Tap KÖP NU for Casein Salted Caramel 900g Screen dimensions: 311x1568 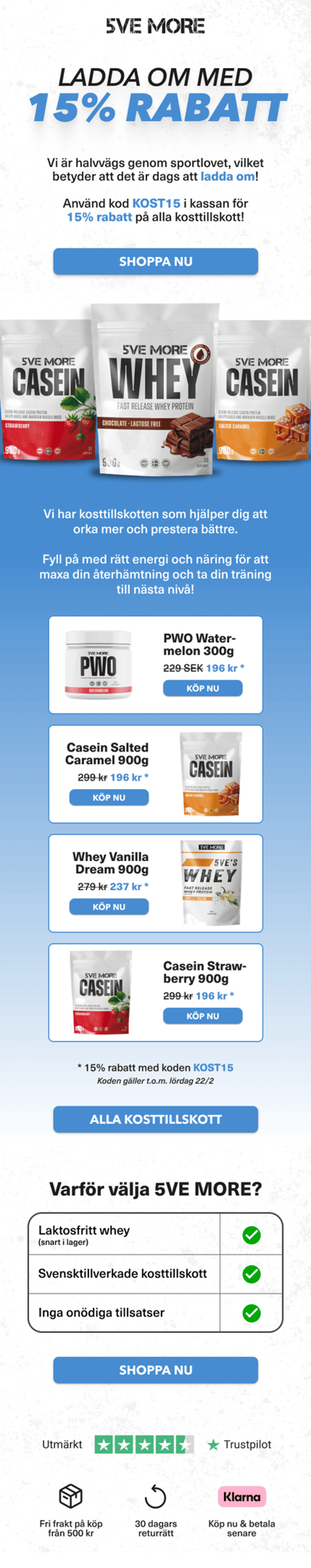(109, 797)
